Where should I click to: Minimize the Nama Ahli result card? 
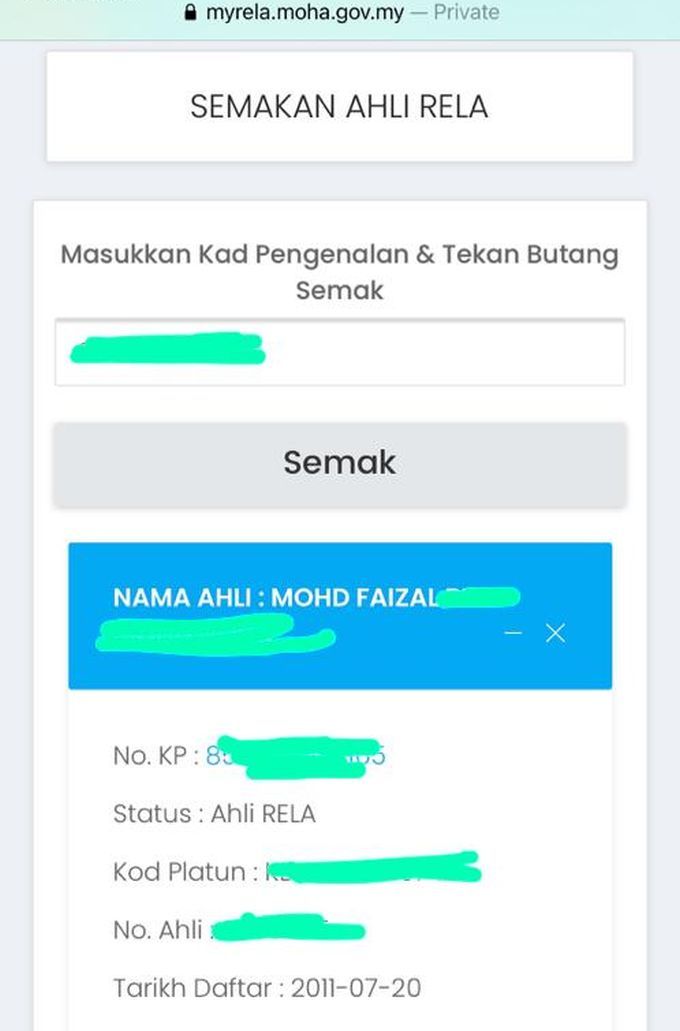pos(513,633)
